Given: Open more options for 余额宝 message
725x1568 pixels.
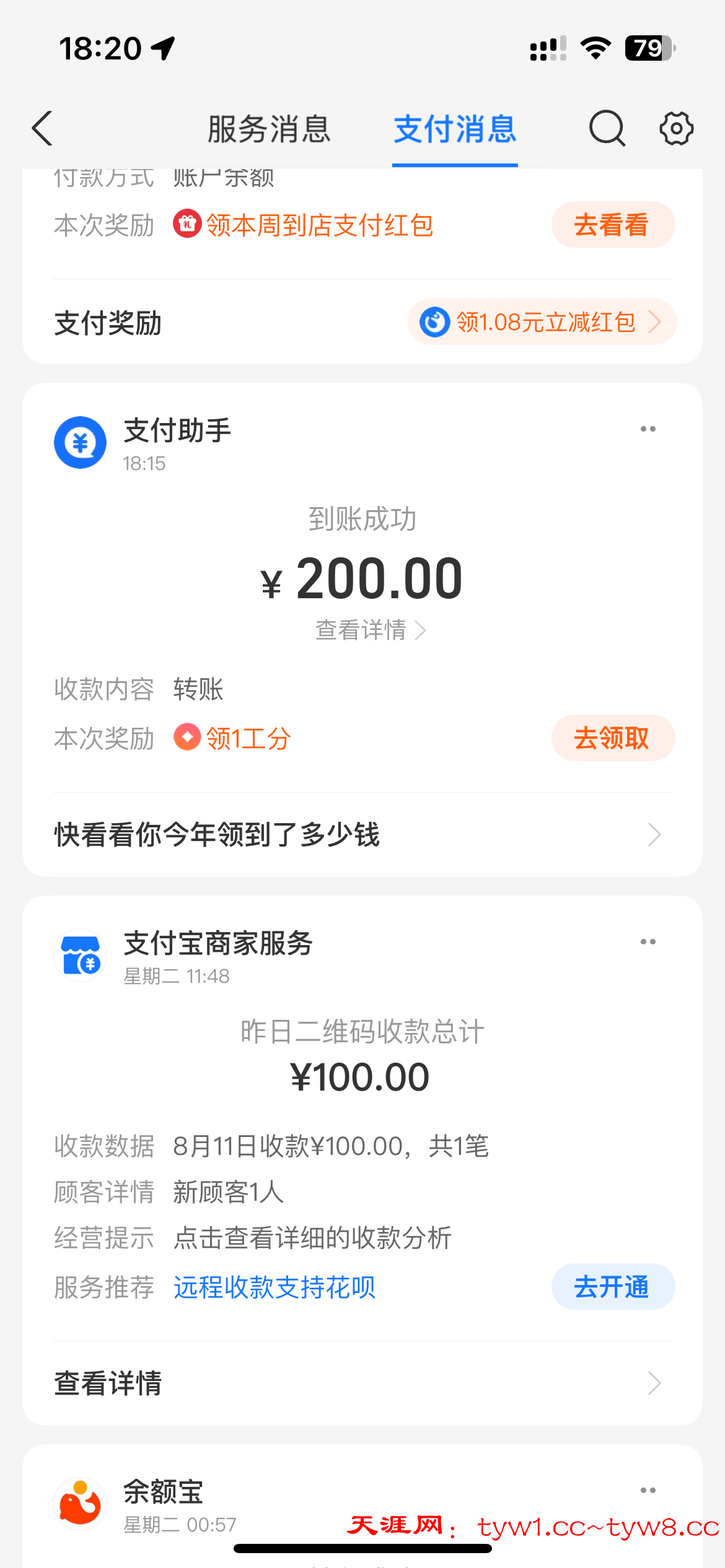Looking at the screenshot, I should 648,1491.
